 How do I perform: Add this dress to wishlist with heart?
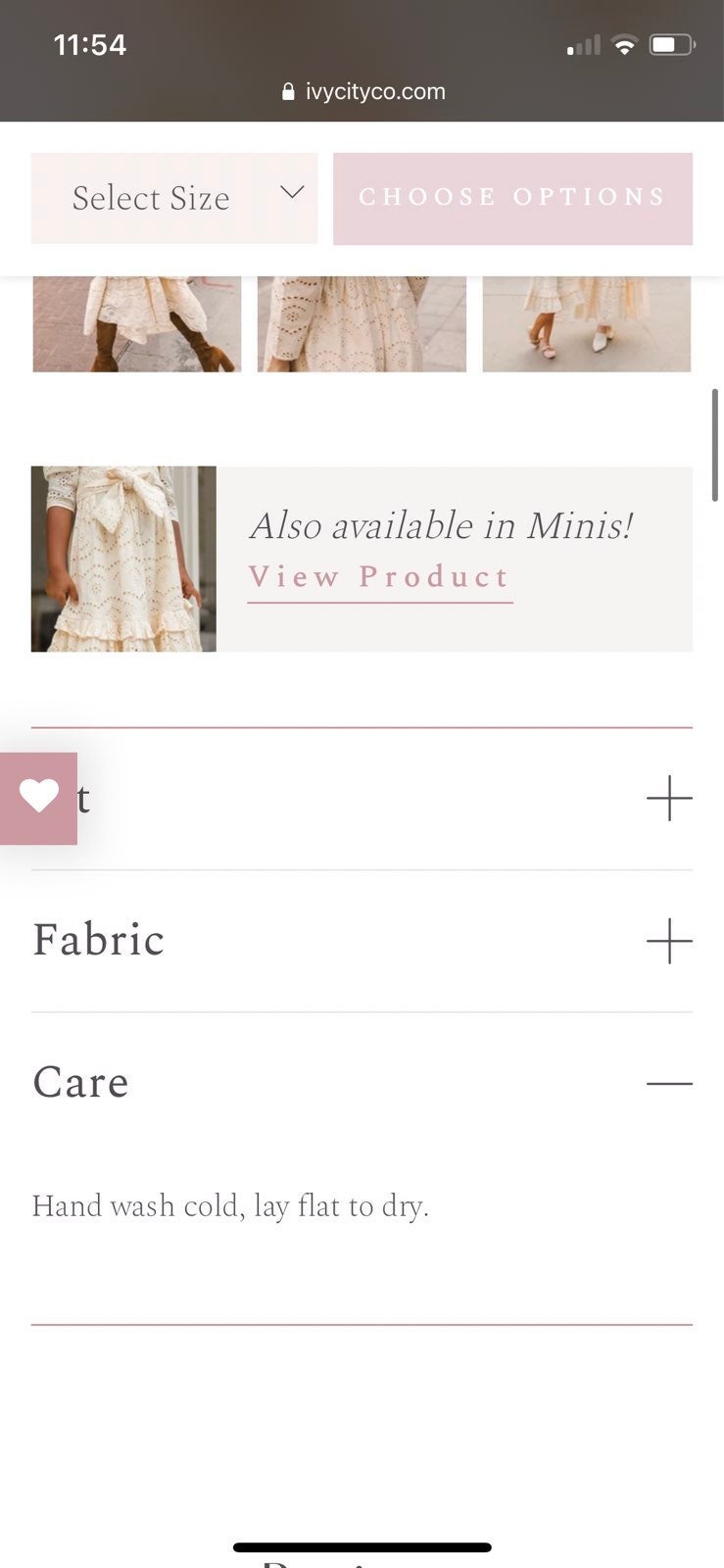tap(38, 798)
